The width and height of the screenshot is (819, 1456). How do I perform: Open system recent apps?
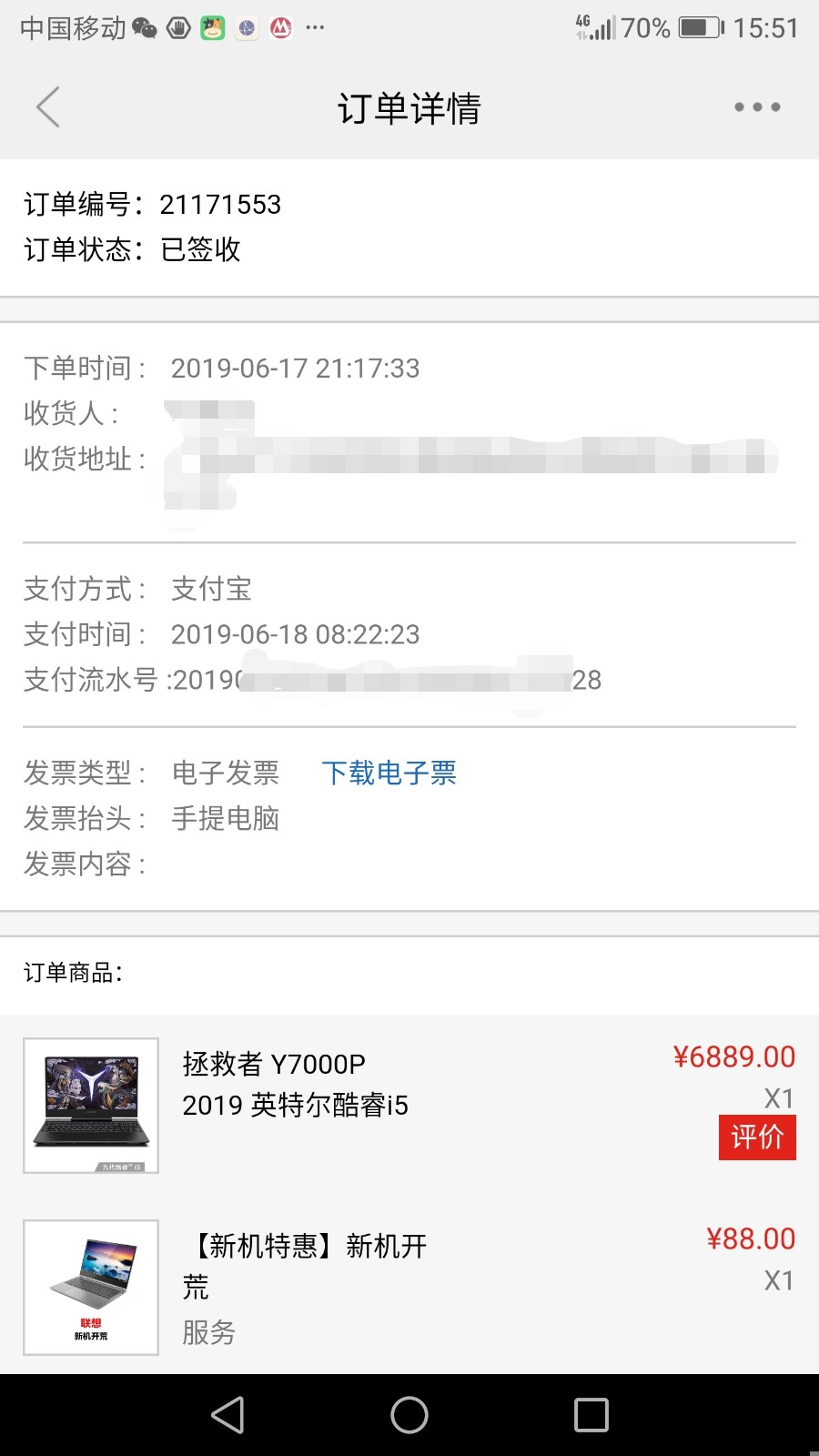[591, 1415]
